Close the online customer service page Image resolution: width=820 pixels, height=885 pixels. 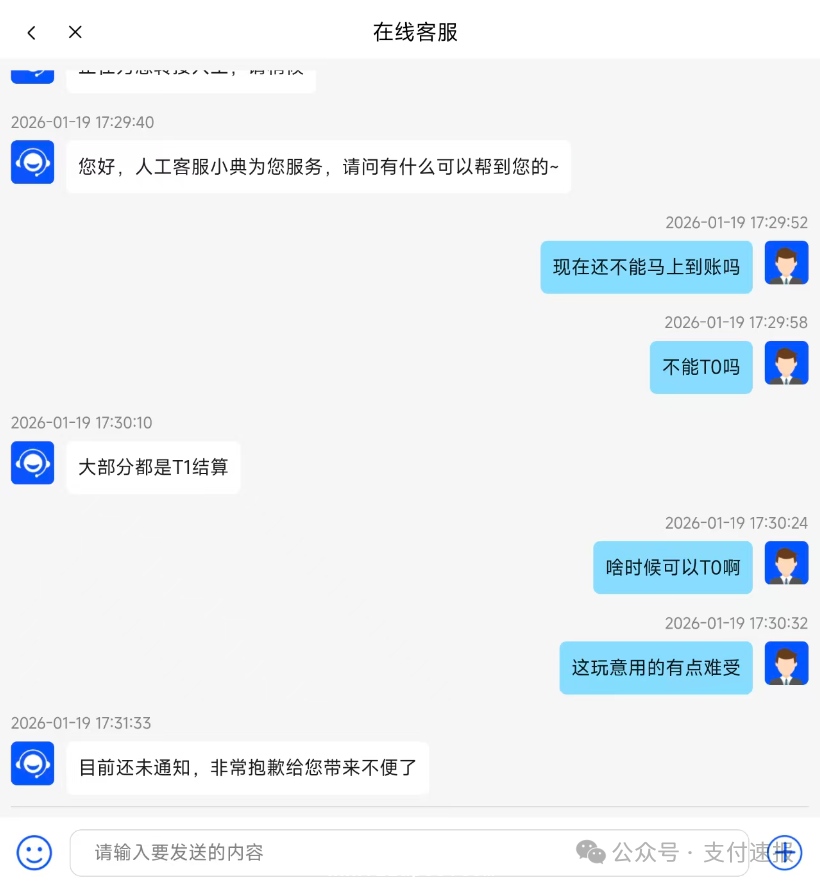pos(75,32)
